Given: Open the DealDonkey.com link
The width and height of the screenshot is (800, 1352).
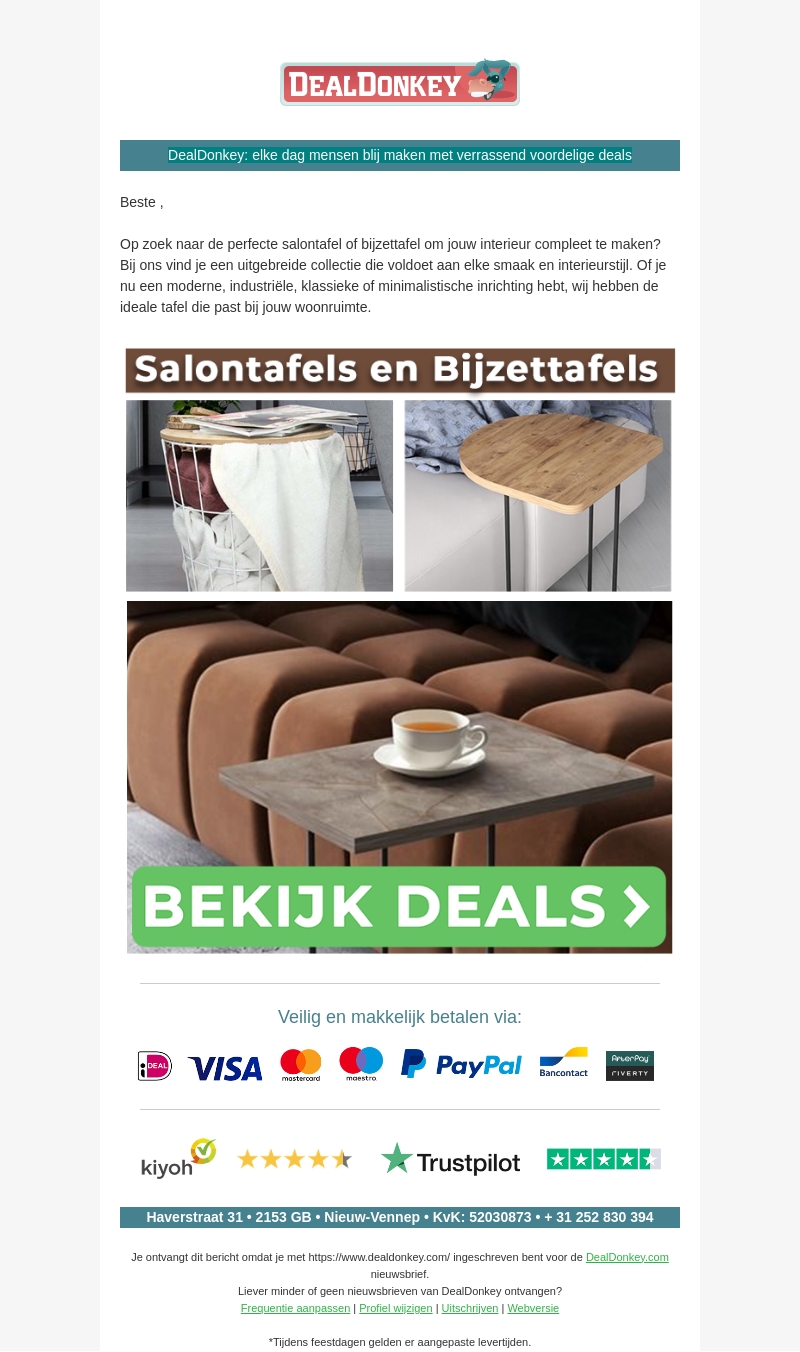Looking at the screenshot, I should 627,1257.
